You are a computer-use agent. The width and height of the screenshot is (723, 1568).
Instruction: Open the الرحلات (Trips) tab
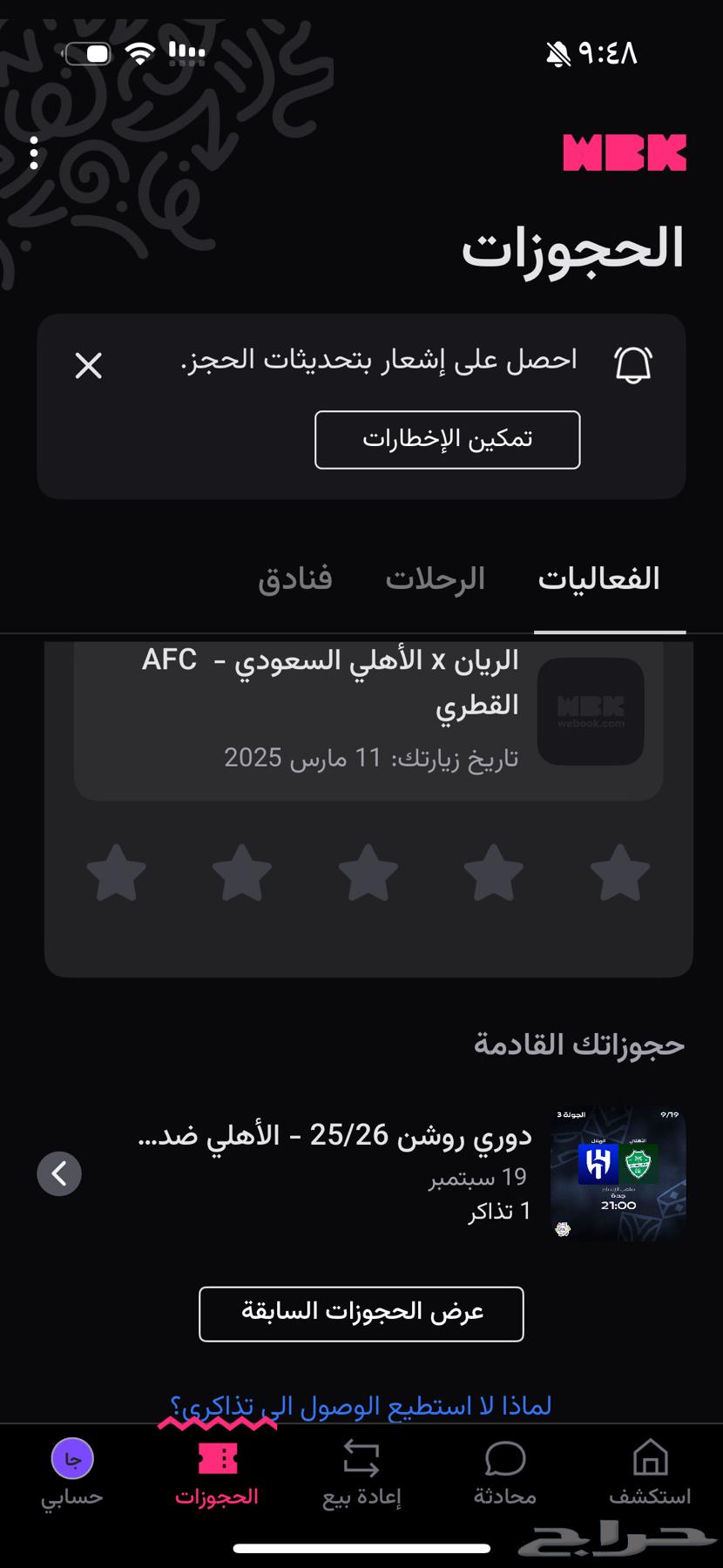pyautogui.click(x=436, y=578)
